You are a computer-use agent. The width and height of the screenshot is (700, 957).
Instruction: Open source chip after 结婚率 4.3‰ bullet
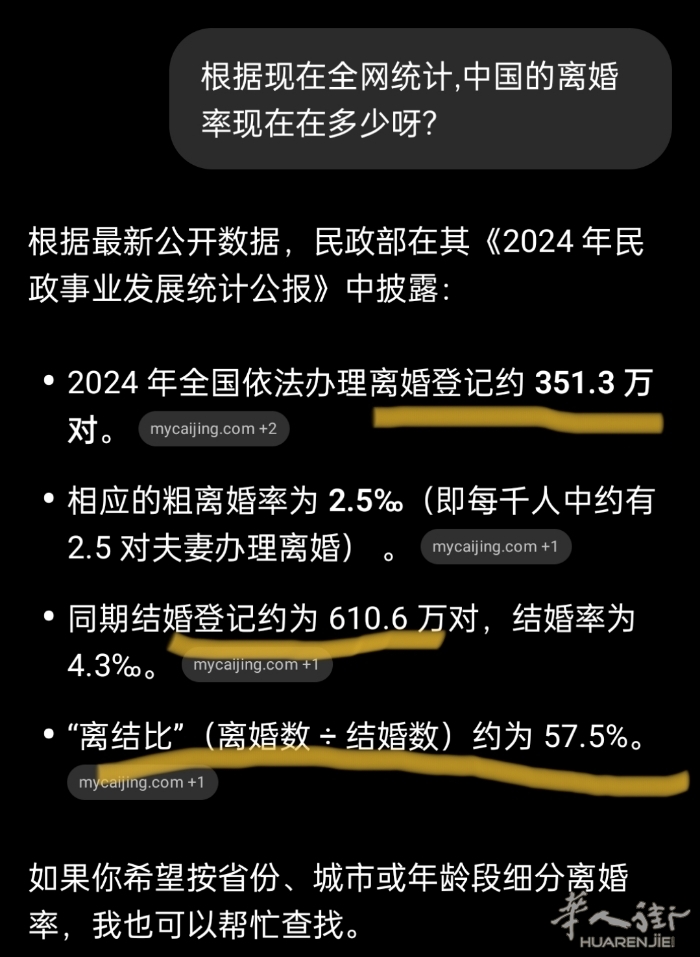click(256, 664)
